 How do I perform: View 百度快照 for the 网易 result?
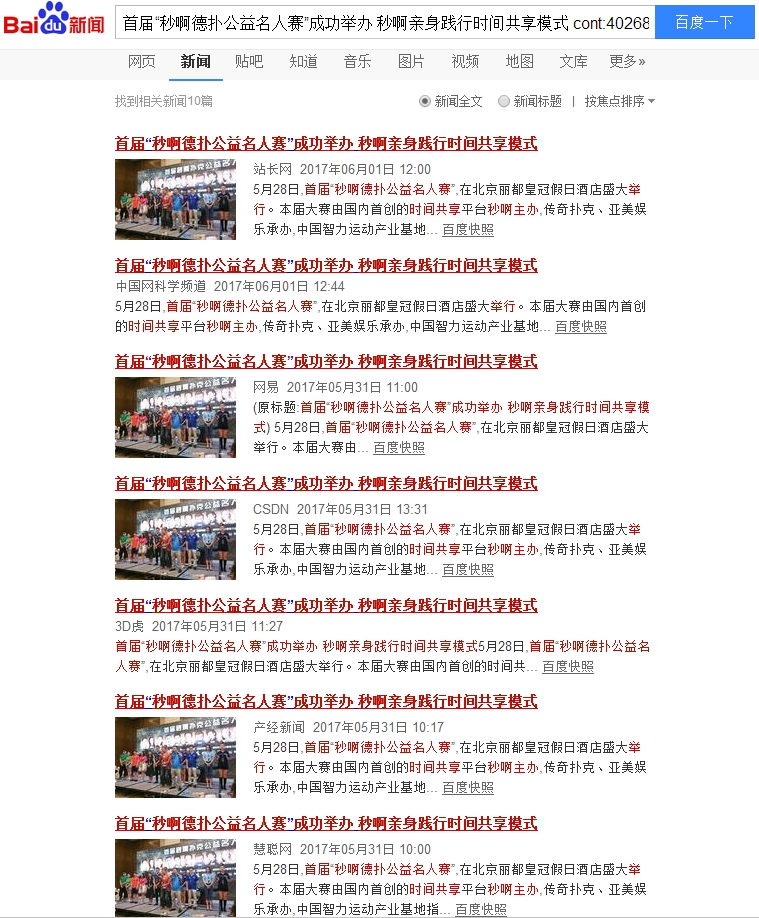click(399, 447)
